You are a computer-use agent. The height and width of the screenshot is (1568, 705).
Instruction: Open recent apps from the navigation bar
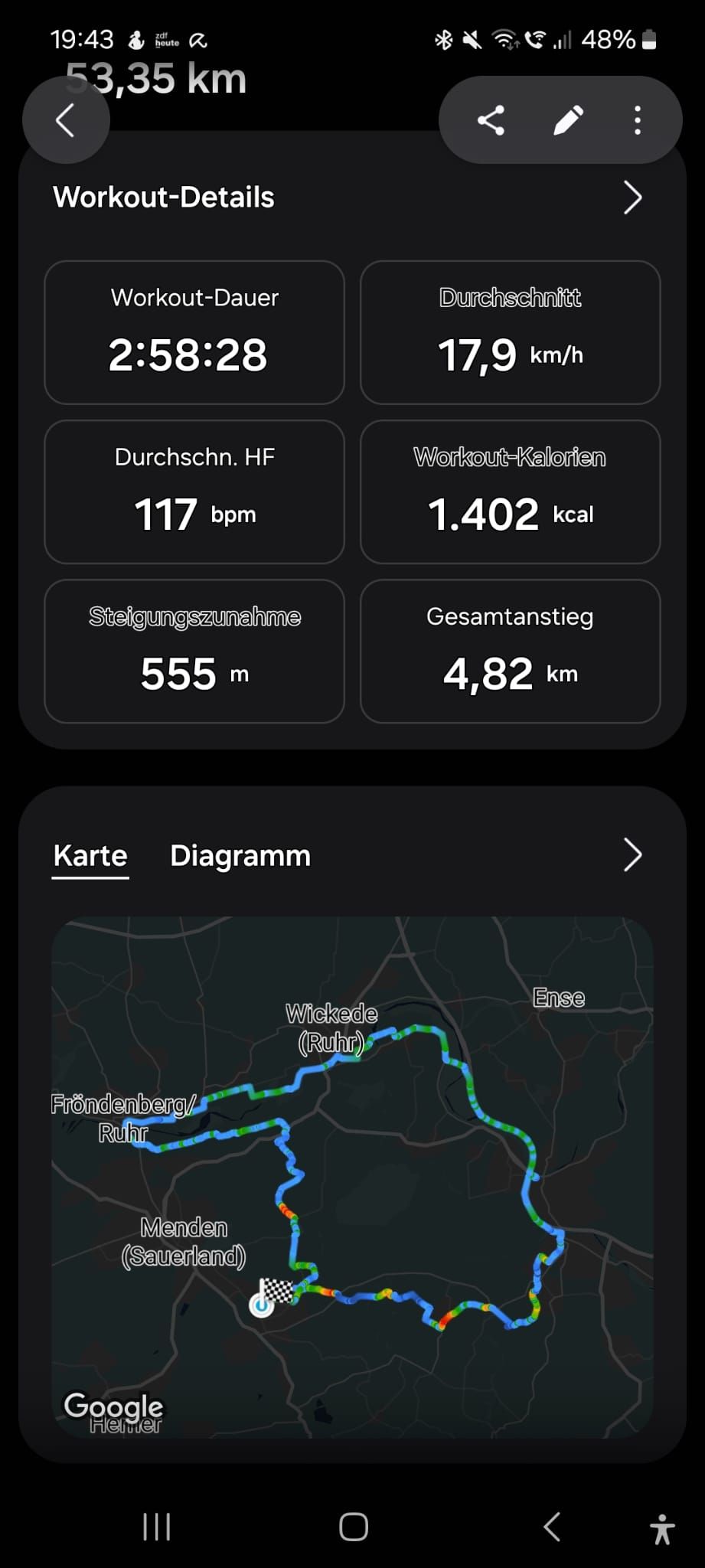point(157,1526)
